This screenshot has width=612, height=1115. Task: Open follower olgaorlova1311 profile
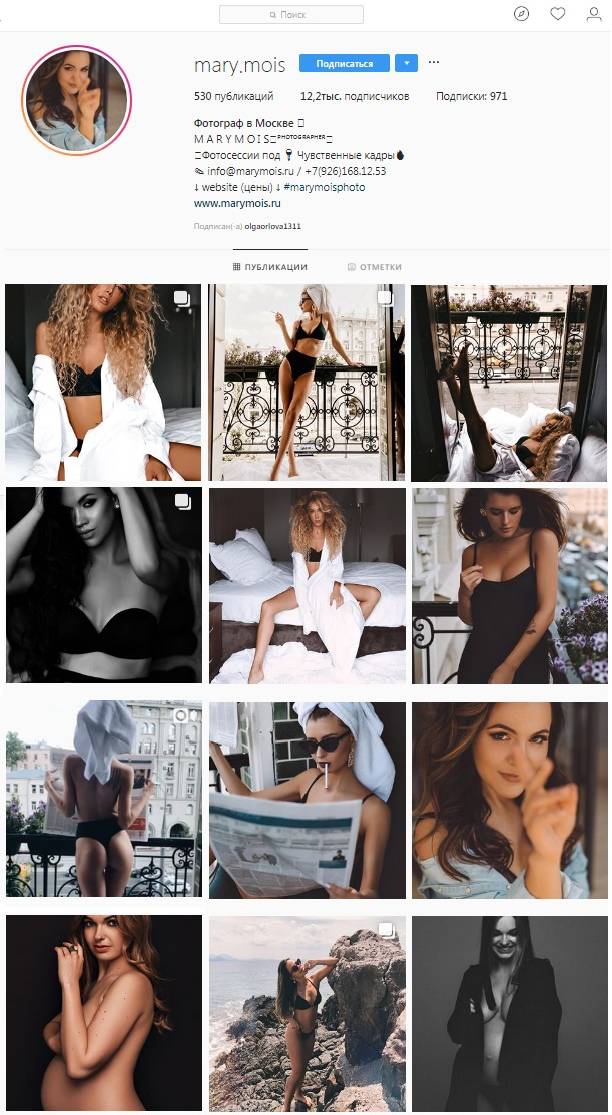coord(273,227)
